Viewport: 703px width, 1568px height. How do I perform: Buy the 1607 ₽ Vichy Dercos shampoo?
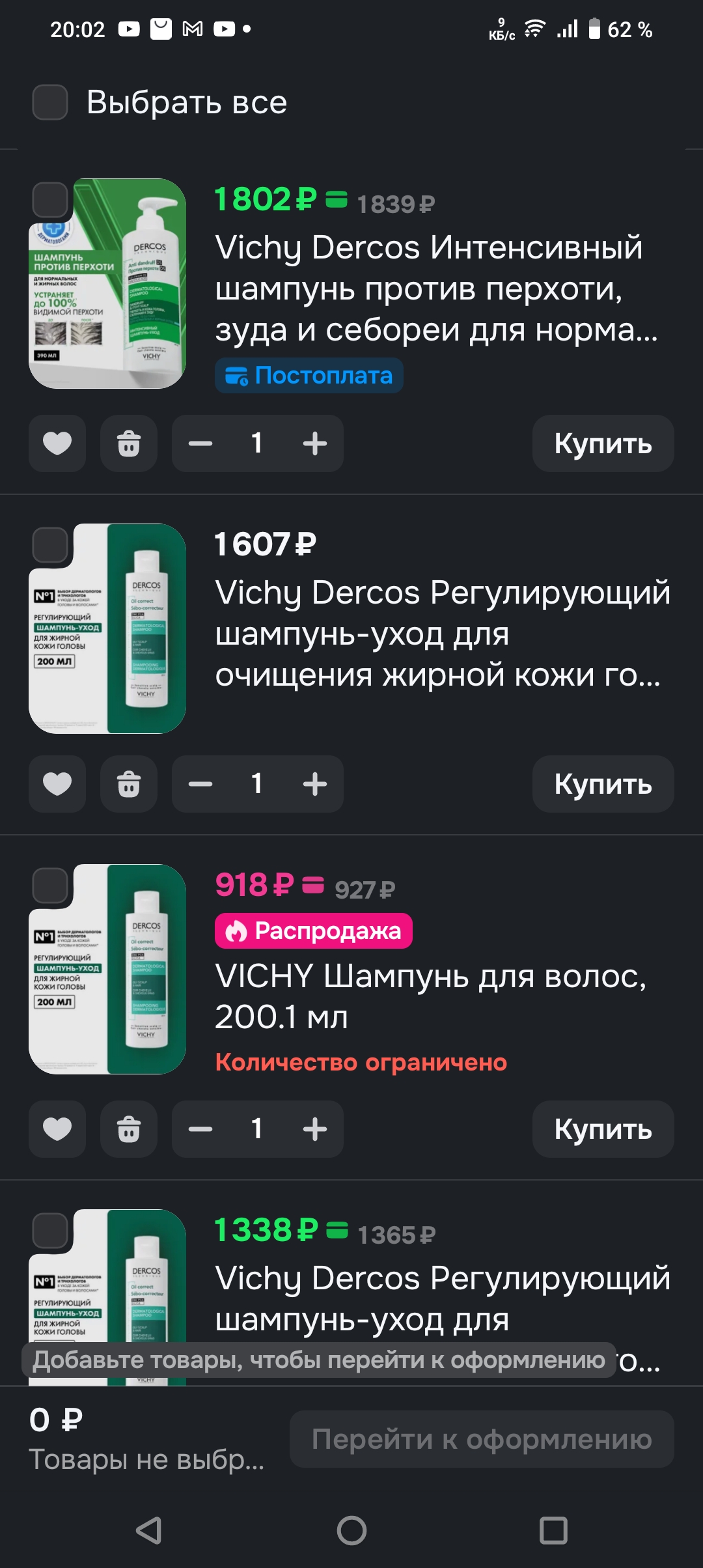603,784
